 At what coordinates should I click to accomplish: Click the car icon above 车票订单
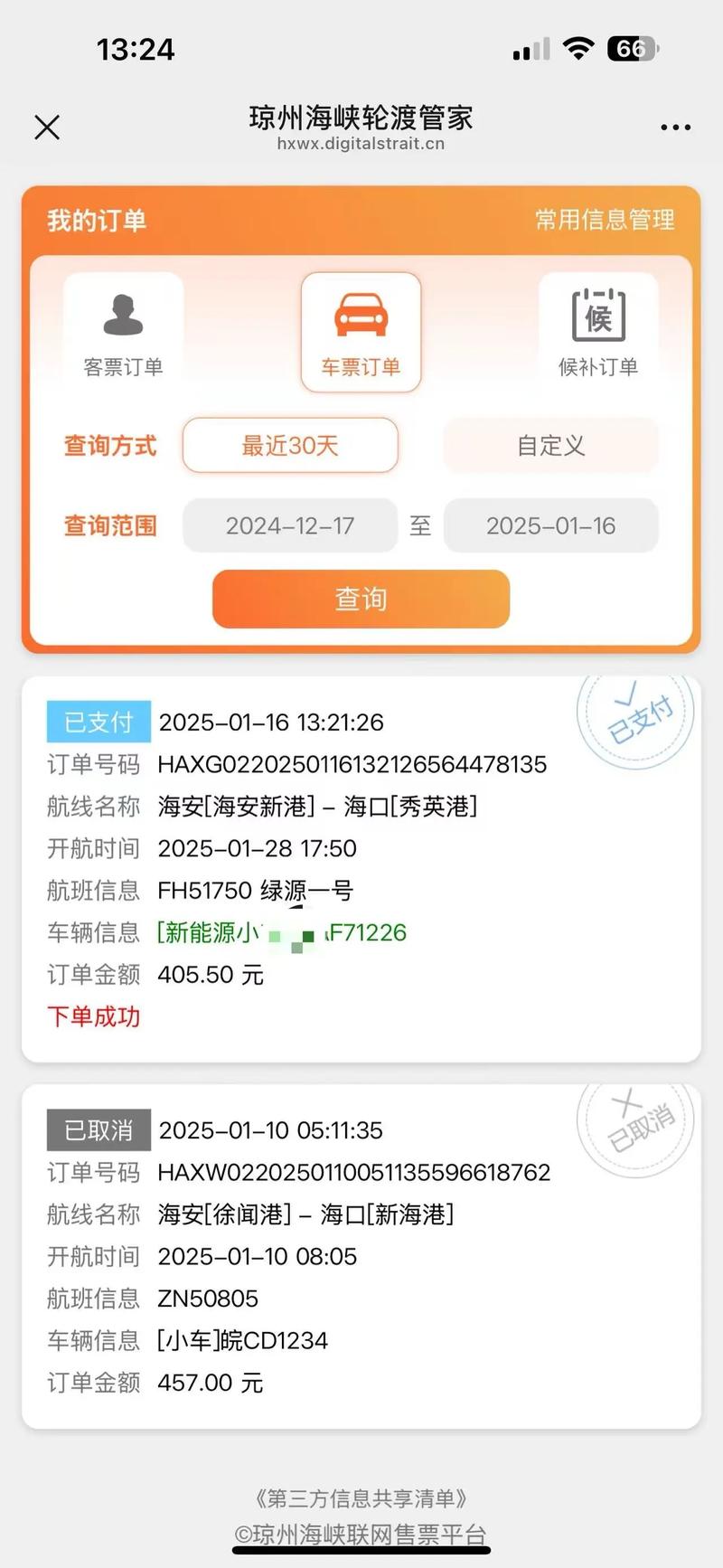point(361,312)
